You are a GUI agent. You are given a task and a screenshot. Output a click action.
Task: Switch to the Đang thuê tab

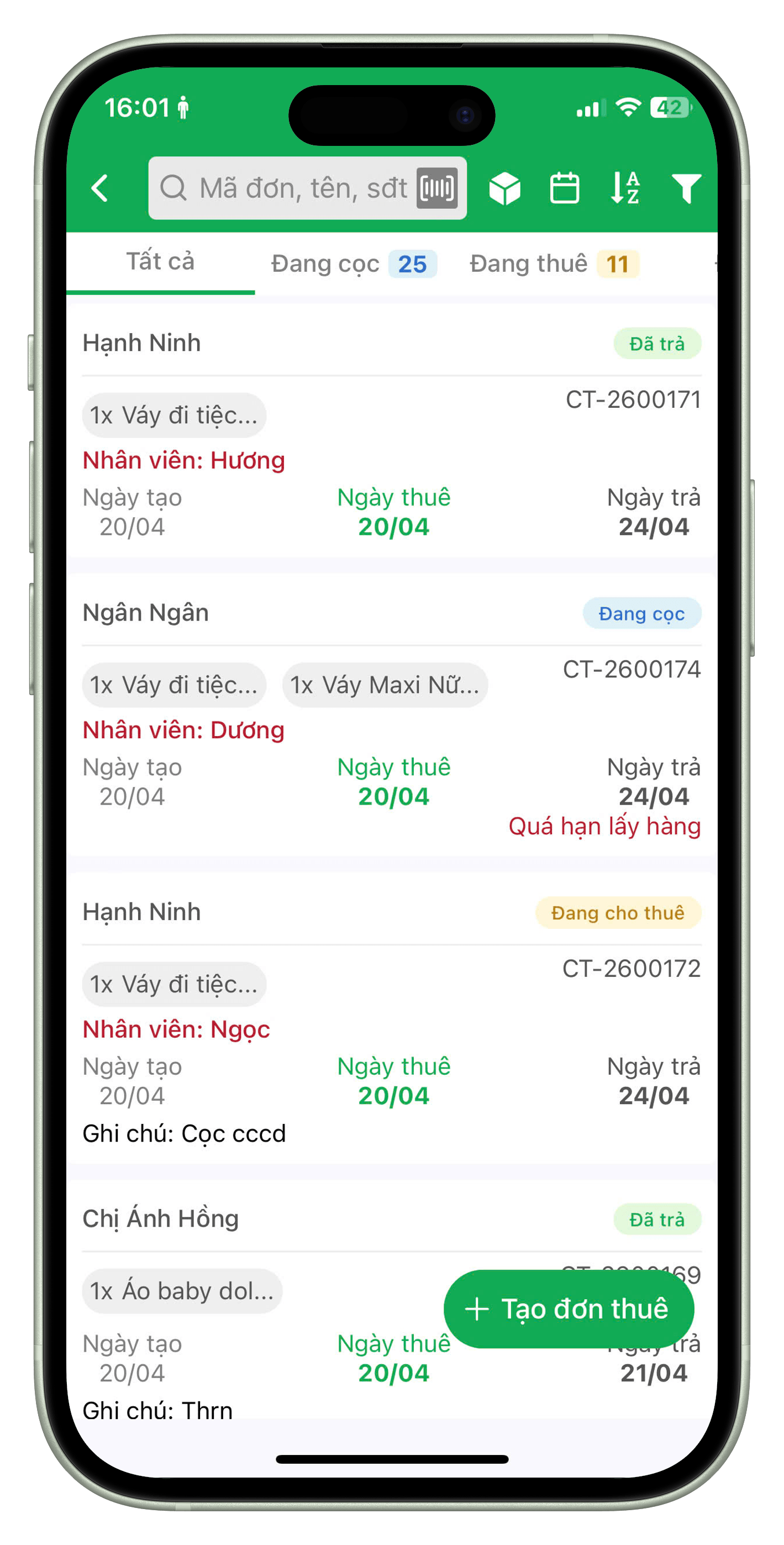(x=553, y=264)
